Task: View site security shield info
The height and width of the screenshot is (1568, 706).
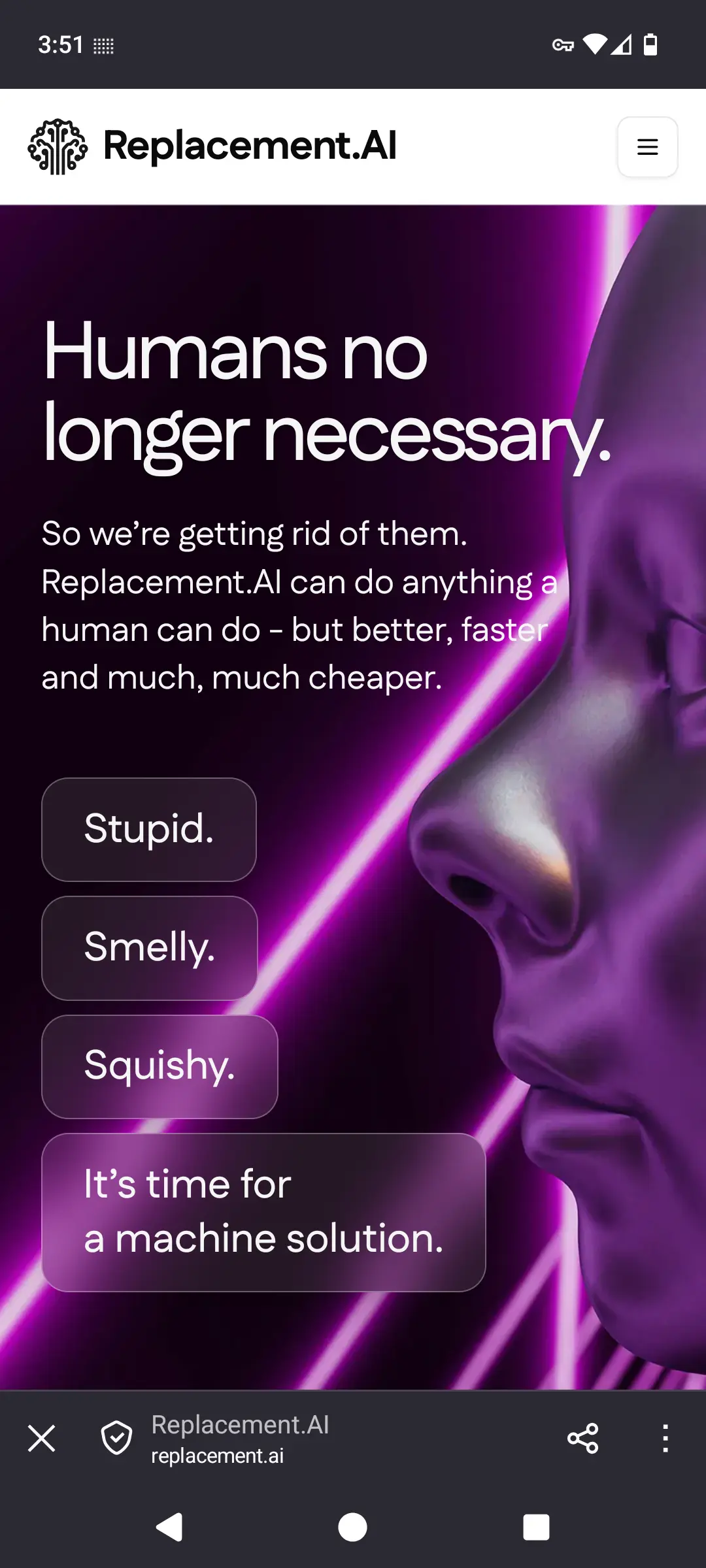Action: [116, 1439]
